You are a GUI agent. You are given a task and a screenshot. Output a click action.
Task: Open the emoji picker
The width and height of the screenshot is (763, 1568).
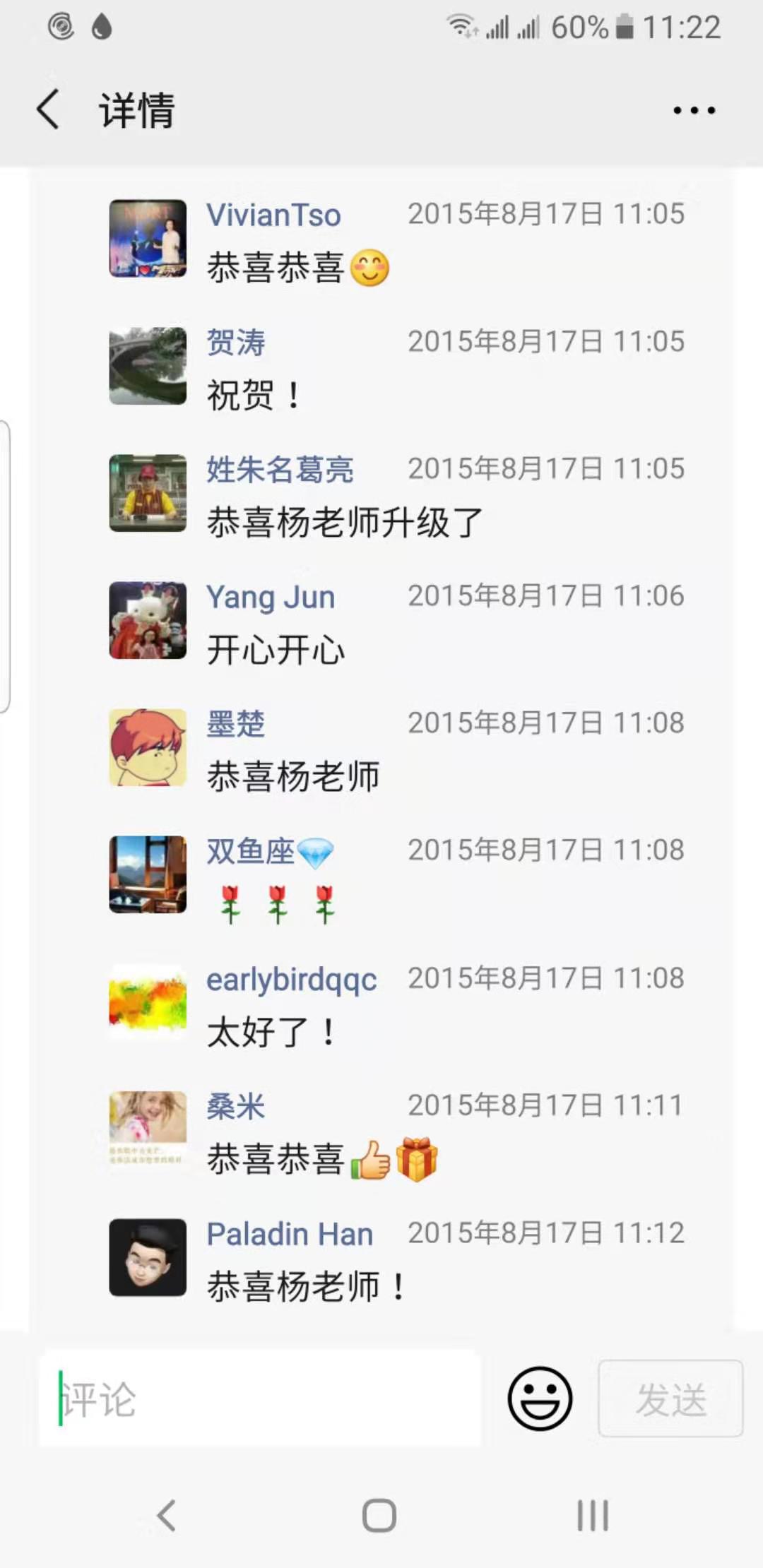click(540, 1398)
